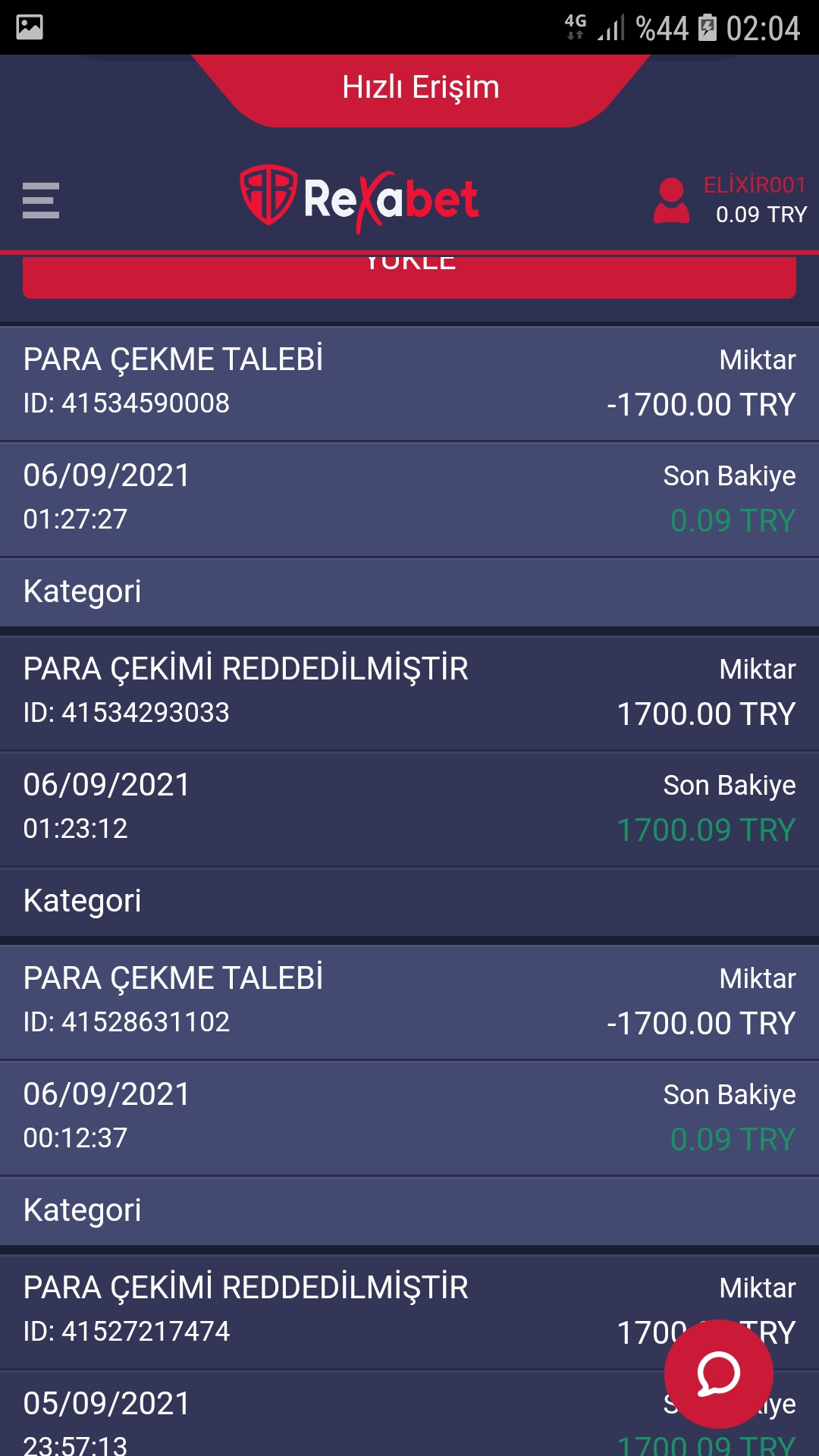Tap the red YÜKLE button

click(x=409, y=276)
